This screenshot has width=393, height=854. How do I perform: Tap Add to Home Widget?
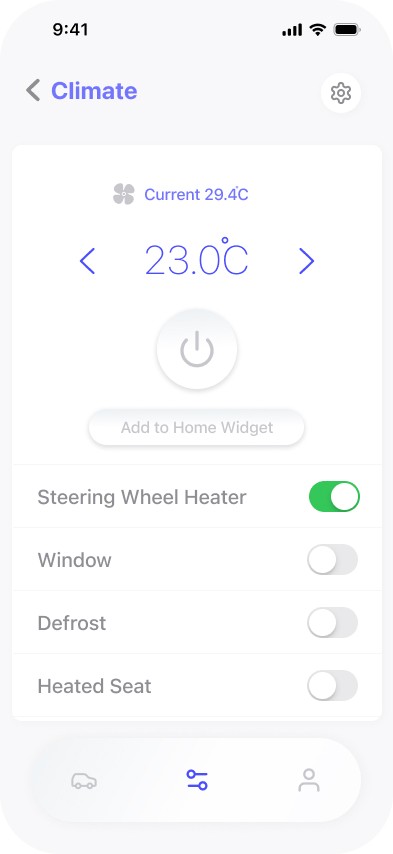[x=196, y=428]
